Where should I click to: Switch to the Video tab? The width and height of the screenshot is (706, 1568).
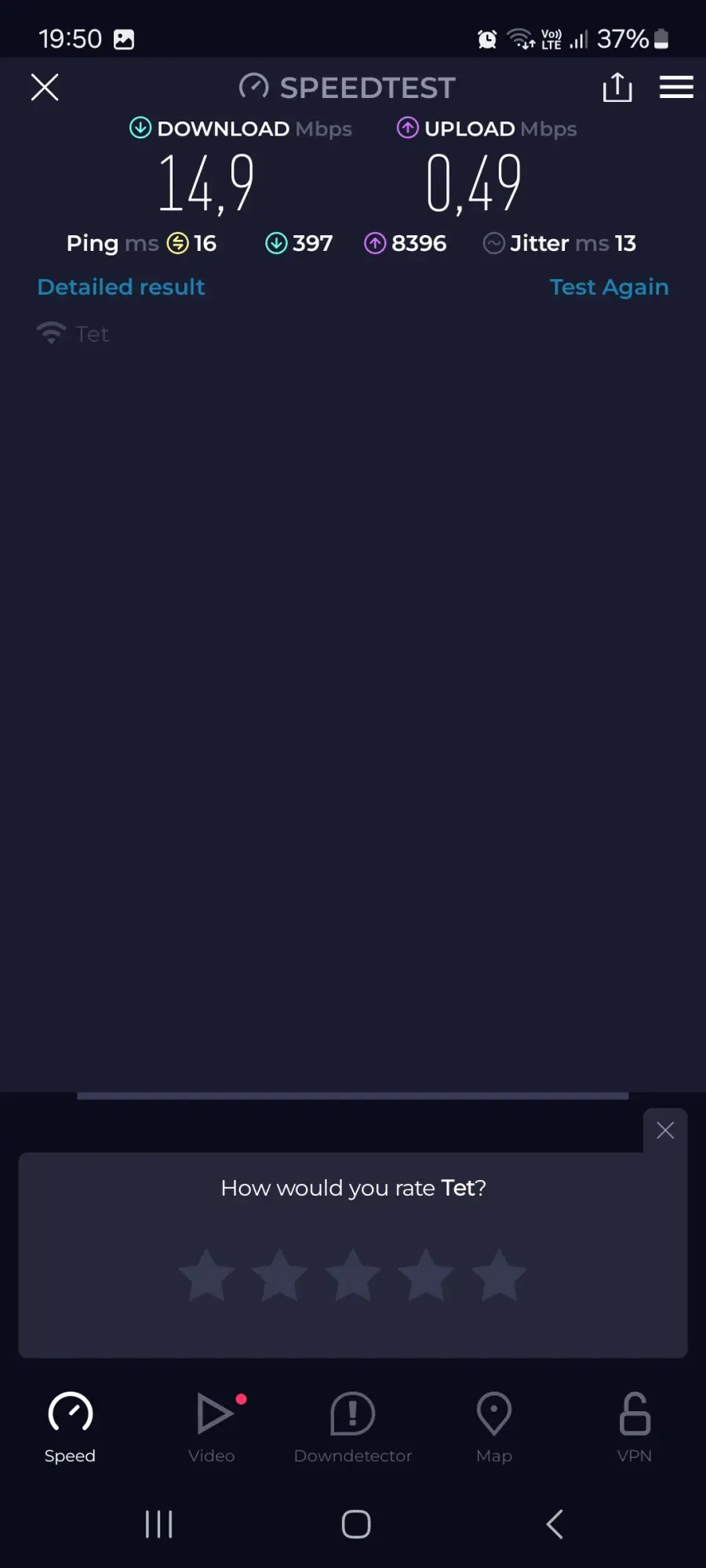[212, 1428]
